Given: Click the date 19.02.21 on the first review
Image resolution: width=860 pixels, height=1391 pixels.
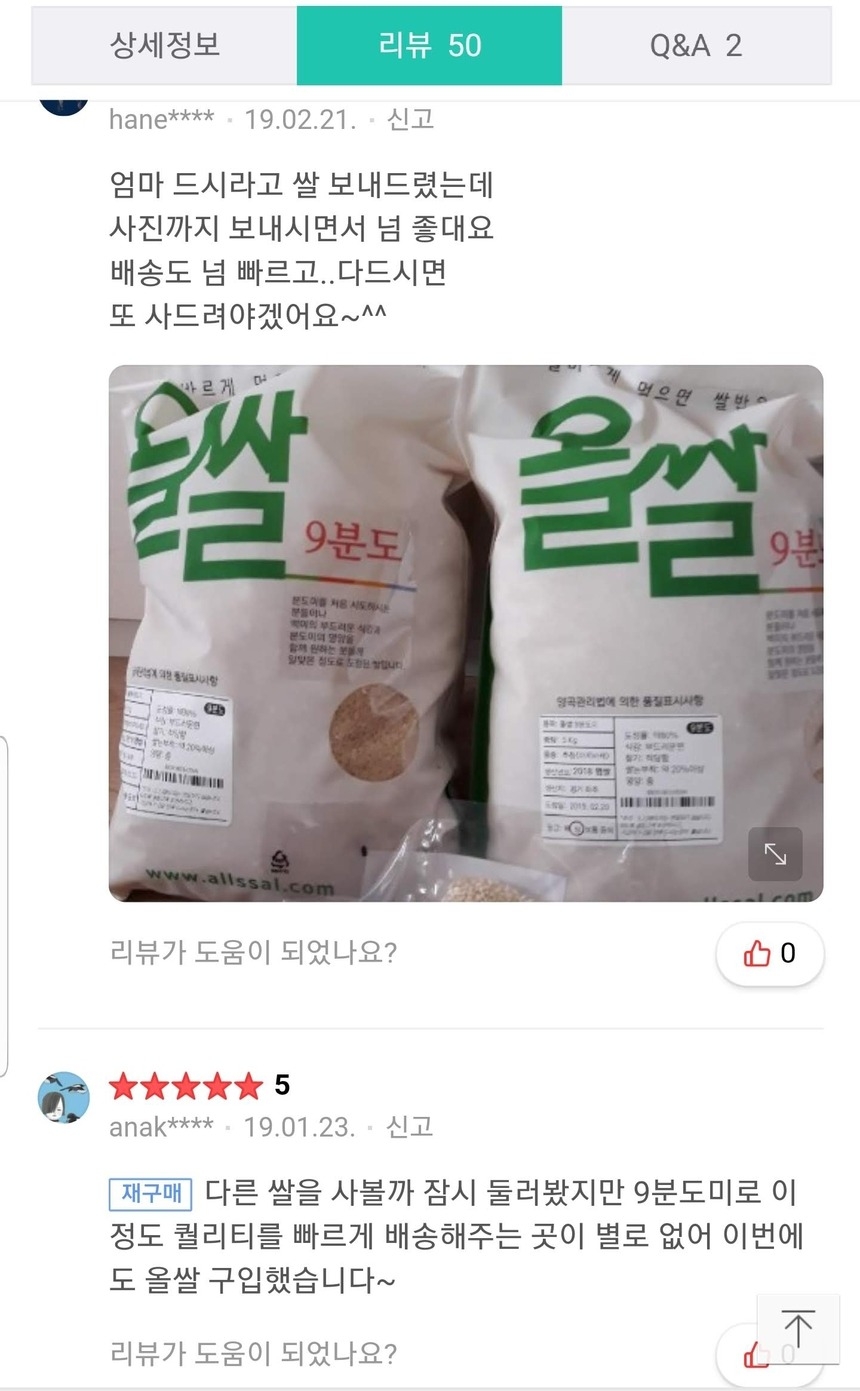Looking at the screenshot, I should pos(300,117).
